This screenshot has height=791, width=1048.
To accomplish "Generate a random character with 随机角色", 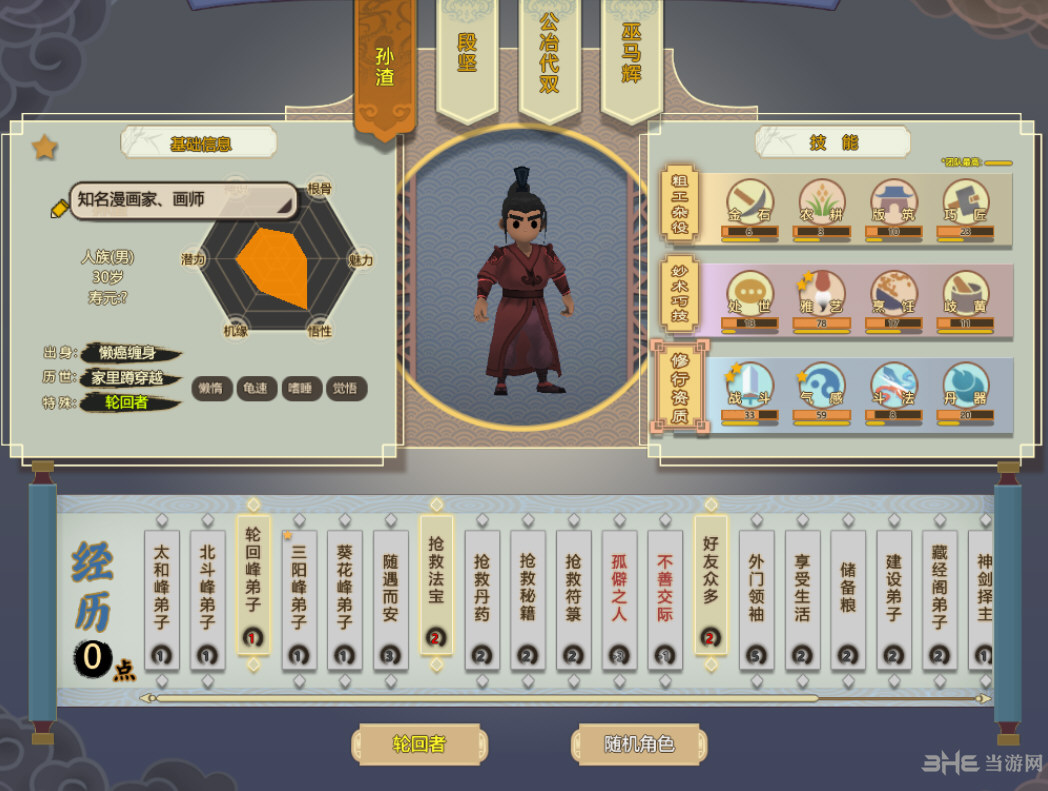I will (x=639, y=745).
